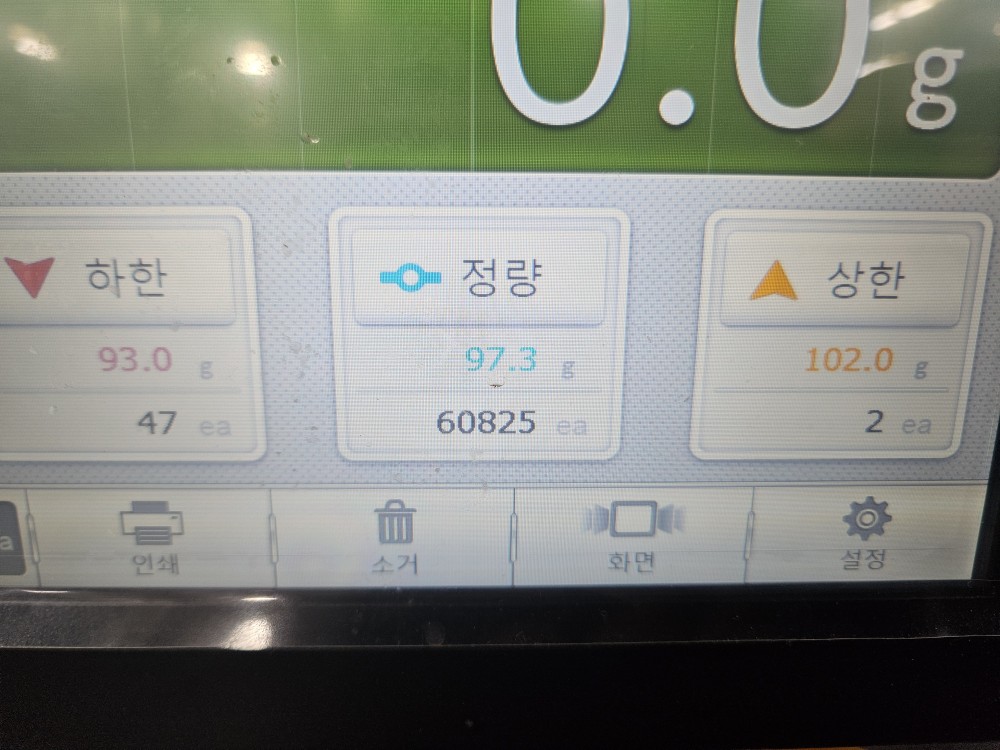
Task: Print using the 인쇄 button
Action: coord(153,537)
